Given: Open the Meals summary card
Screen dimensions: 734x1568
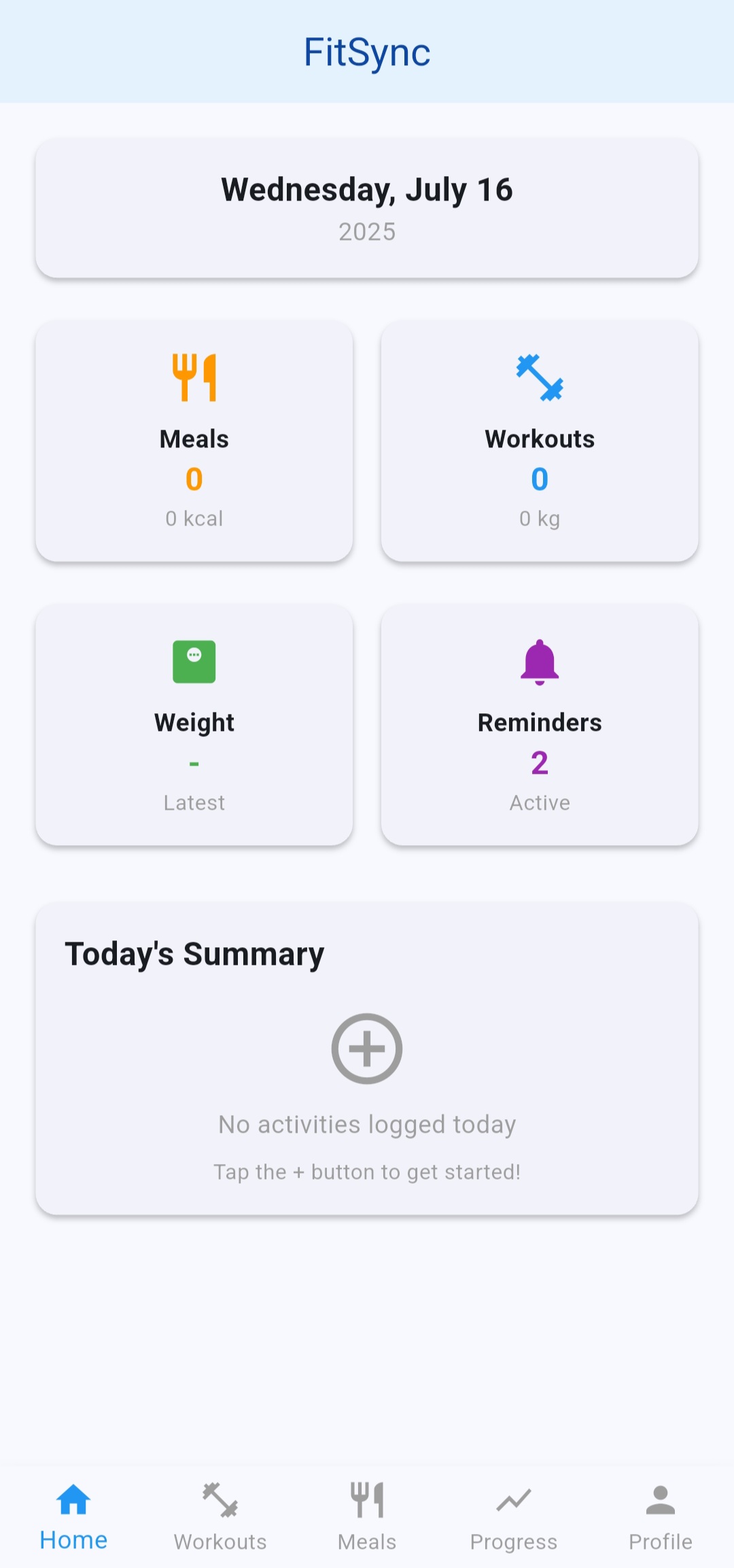Looking at the screenshot, I should (x=194, y=441).
